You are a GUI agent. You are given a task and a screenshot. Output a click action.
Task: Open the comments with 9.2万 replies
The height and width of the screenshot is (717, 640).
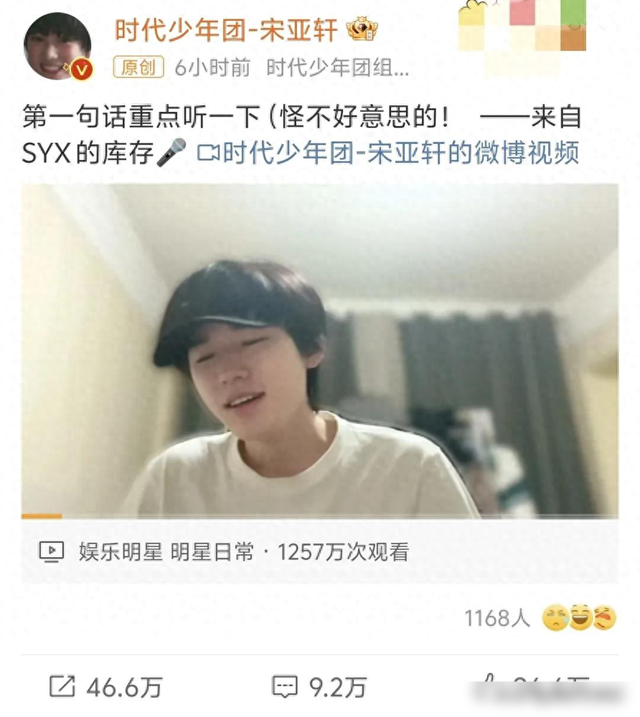pos(319,687)
